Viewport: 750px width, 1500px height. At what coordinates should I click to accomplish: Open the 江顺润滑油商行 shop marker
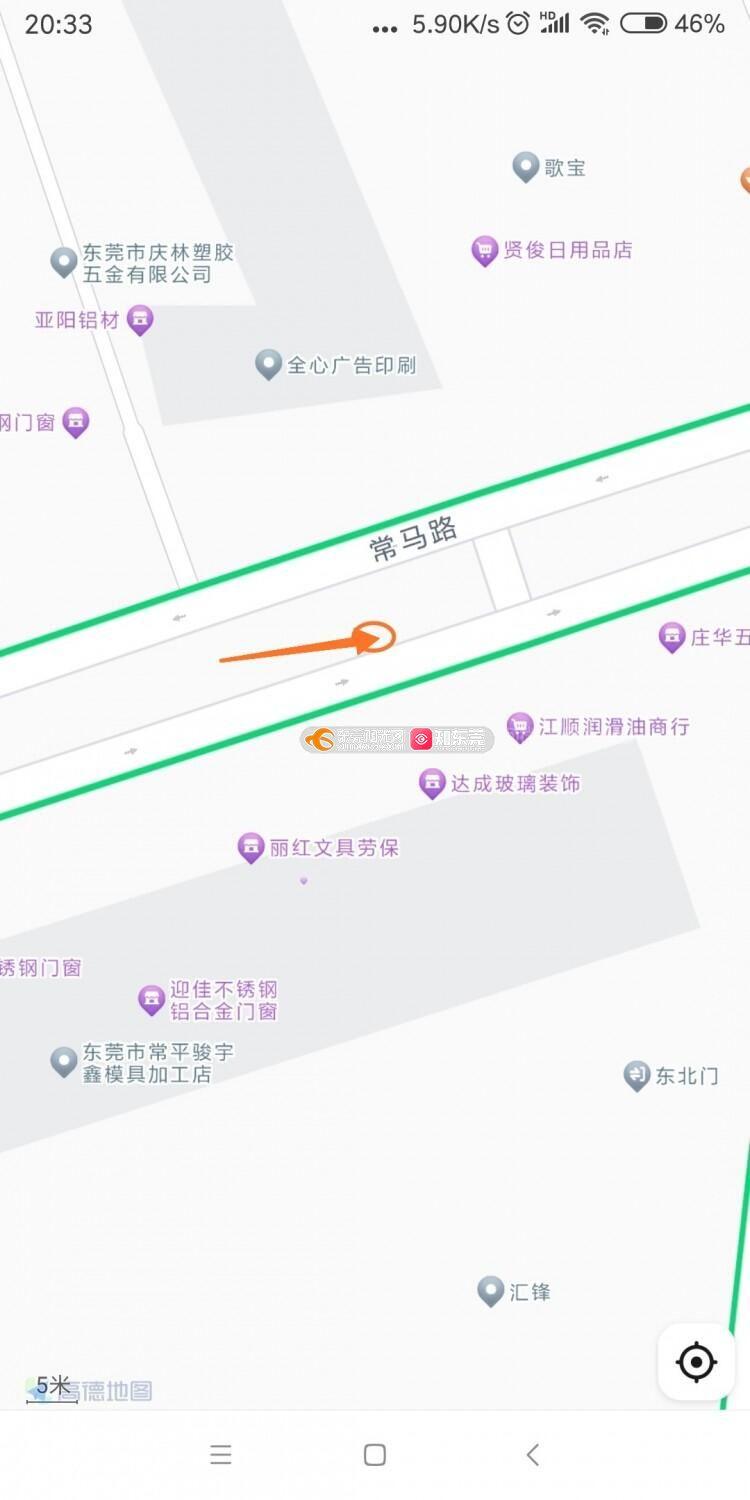point(519,727)
